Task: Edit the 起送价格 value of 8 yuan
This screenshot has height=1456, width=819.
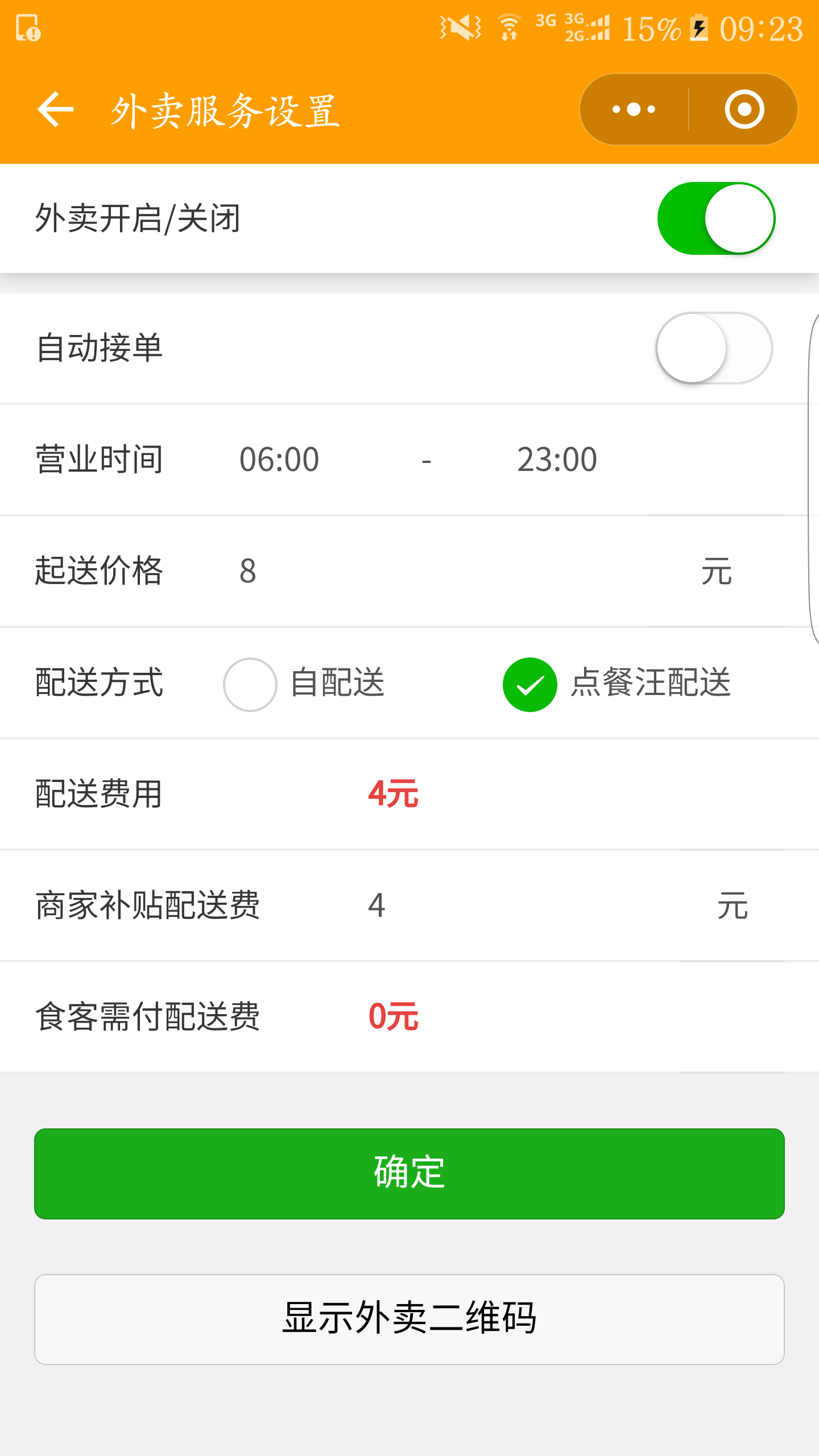Action: tap(249, 572)
